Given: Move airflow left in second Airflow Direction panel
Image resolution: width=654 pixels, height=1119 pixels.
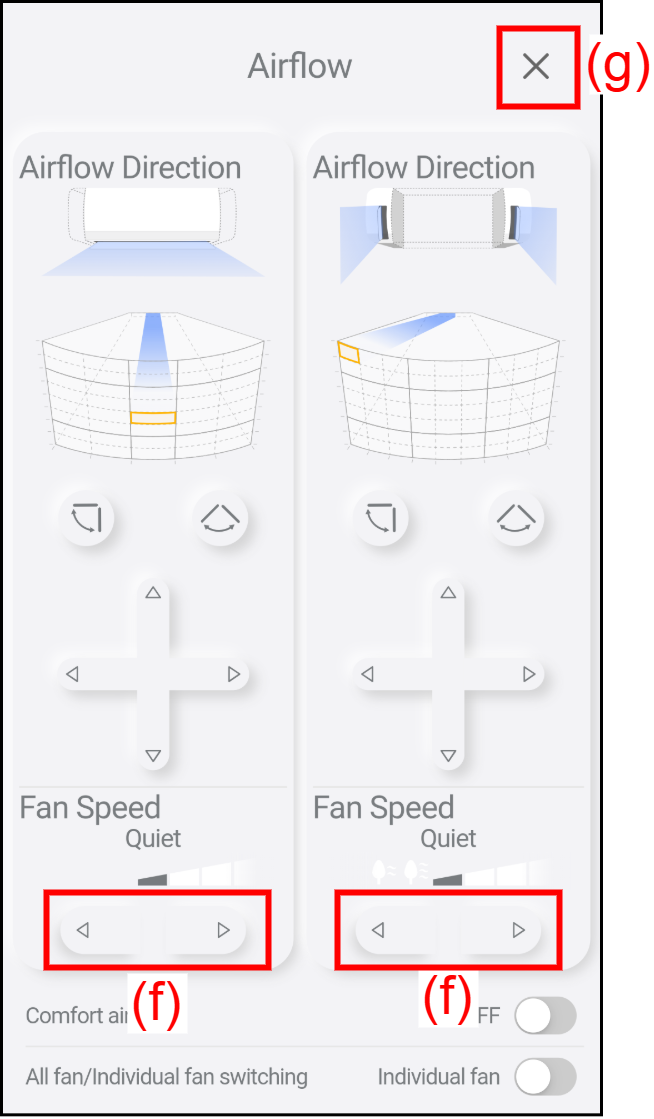Looking at the screenshot, I should pos(367,675).
